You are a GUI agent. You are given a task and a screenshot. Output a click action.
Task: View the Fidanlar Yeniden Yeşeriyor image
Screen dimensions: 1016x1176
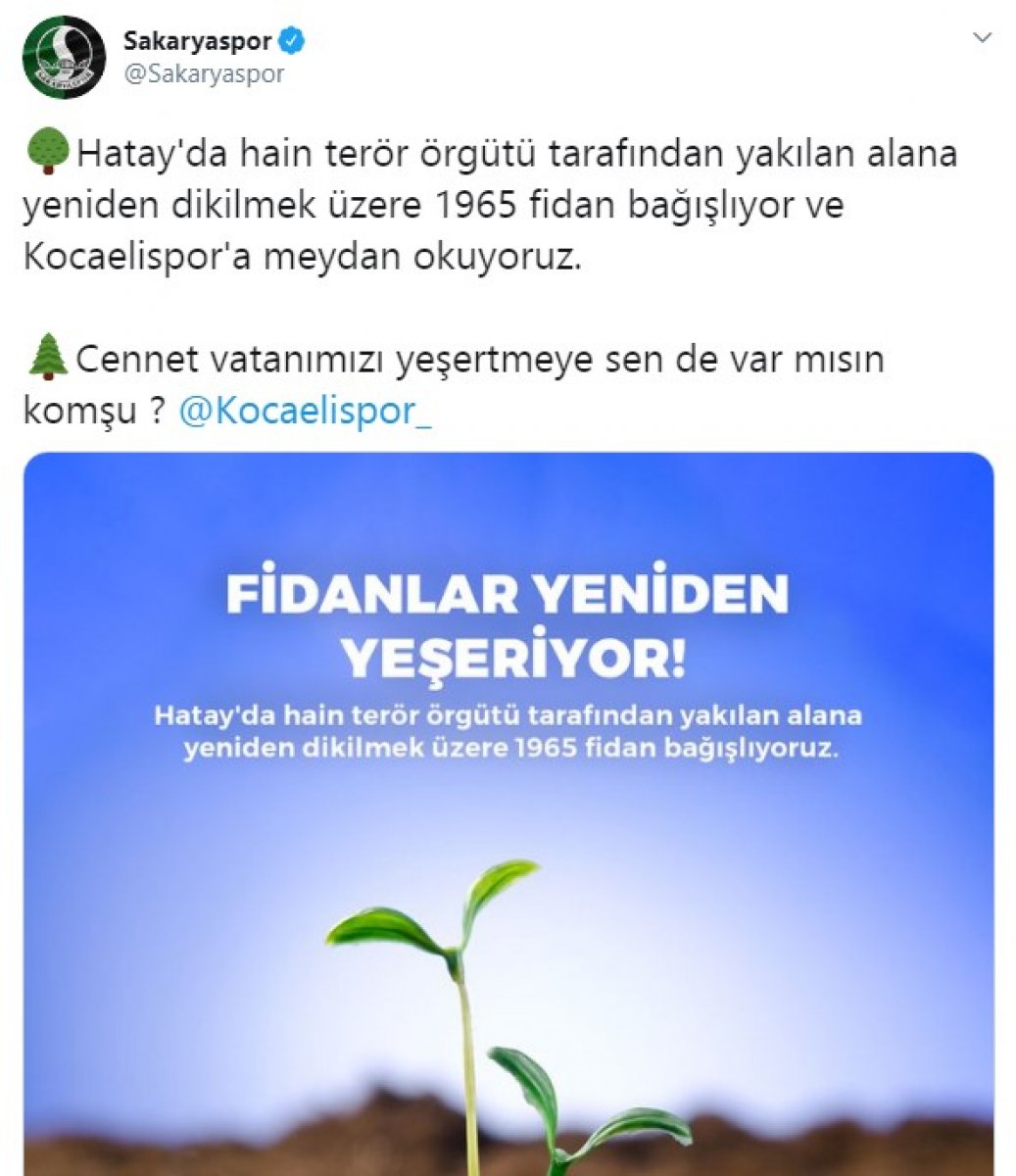508,813
